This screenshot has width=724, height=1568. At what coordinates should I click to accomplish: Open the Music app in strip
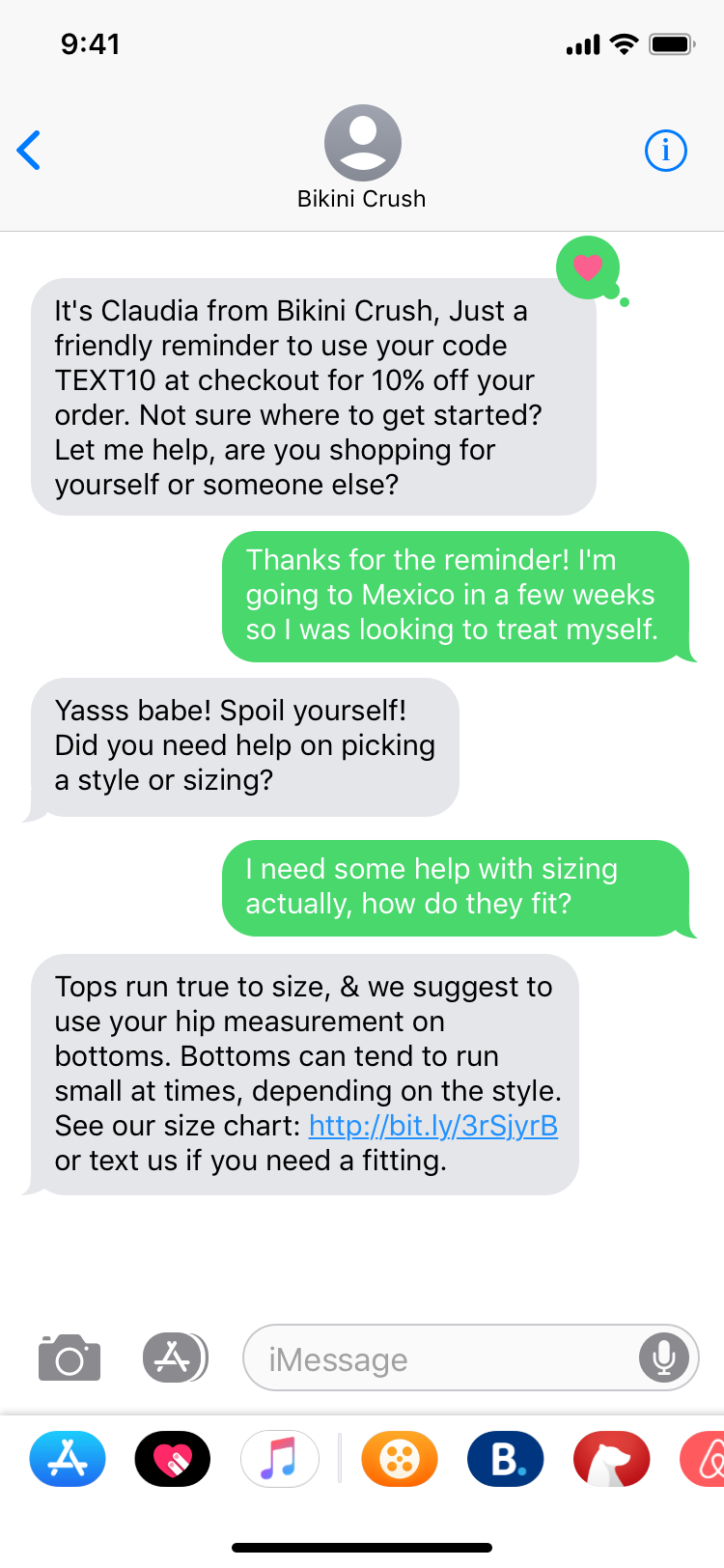279,1459
